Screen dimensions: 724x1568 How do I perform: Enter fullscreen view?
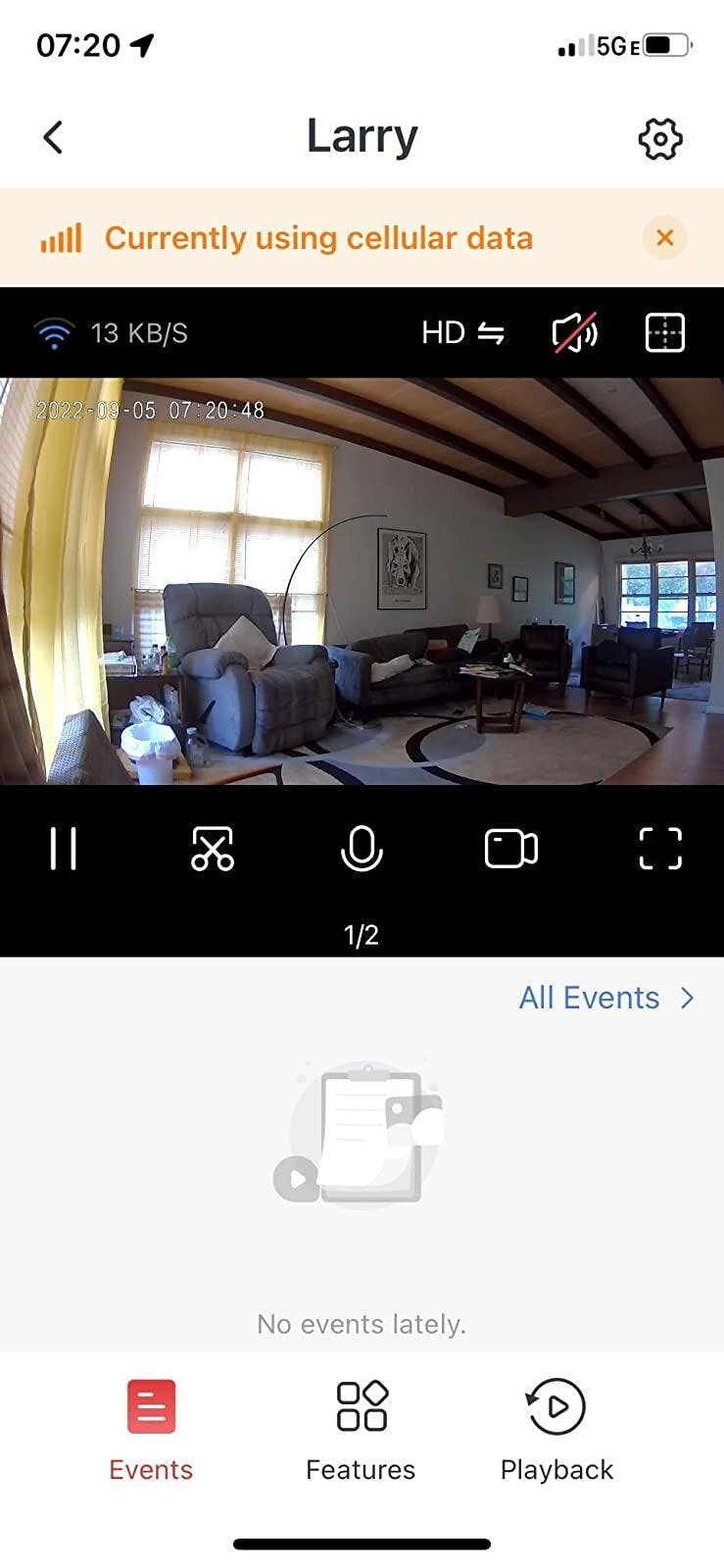click(x=659, y=849)
